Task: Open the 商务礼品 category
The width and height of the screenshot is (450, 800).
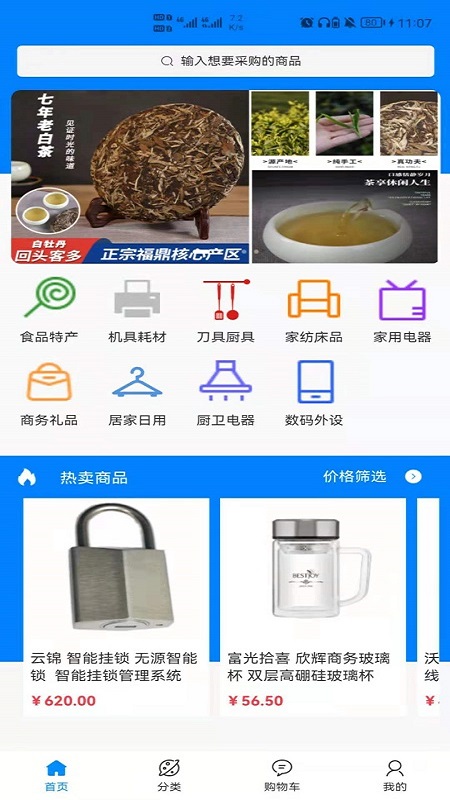Action: 49,394
